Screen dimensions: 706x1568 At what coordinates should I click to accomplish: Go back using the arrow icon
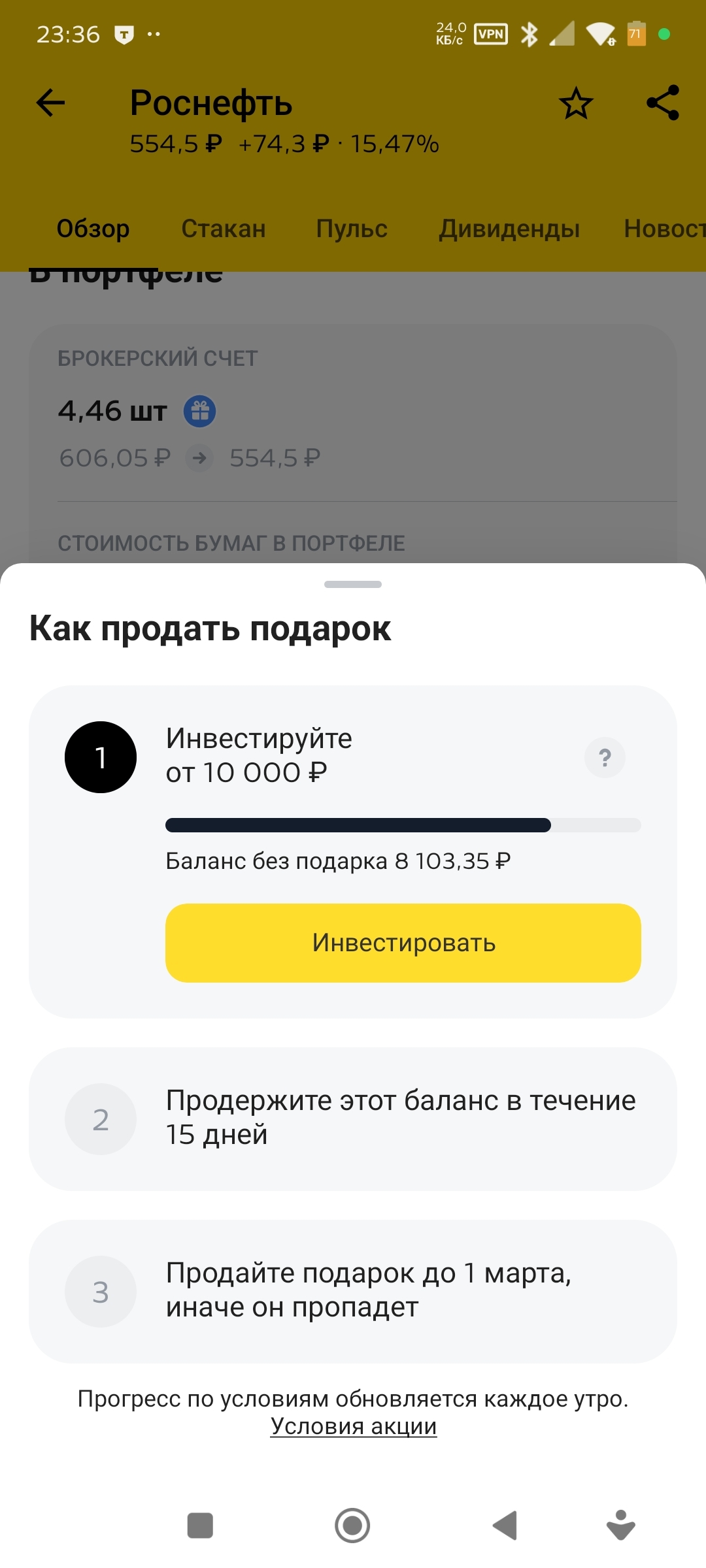tap(50, 103)
